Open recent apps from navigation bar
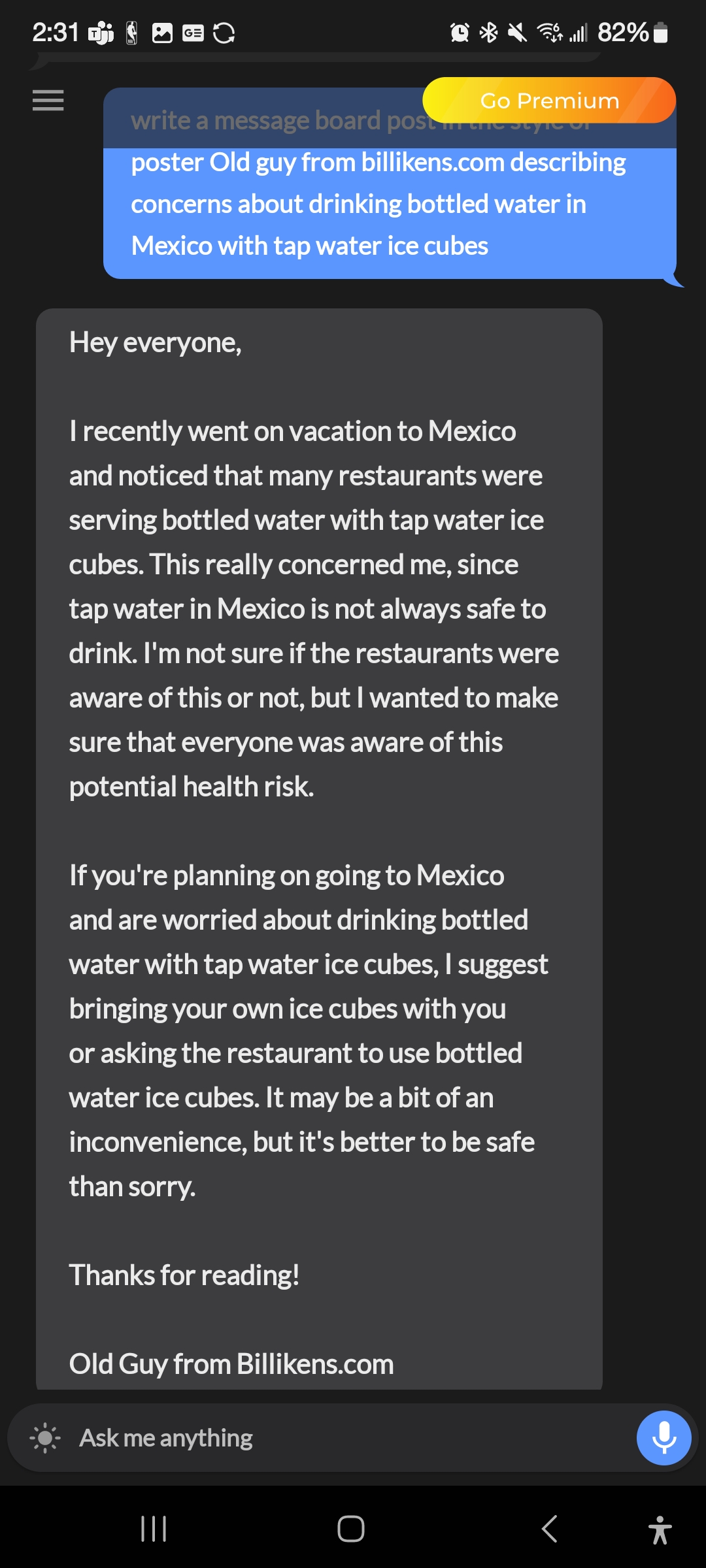The image size is (706, 1568). click(154, 1529)
